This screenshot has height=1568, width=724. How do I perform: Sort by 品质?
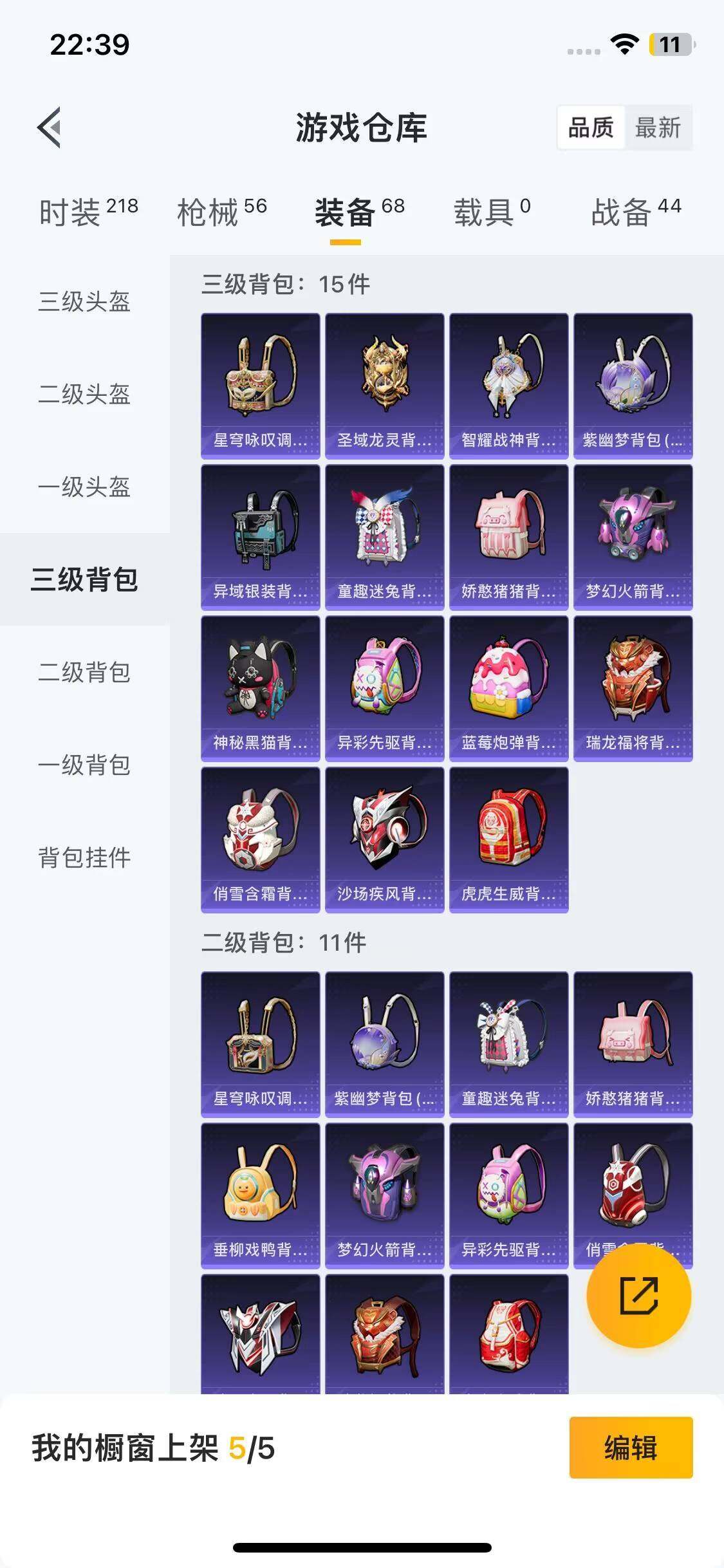point(591,127)
